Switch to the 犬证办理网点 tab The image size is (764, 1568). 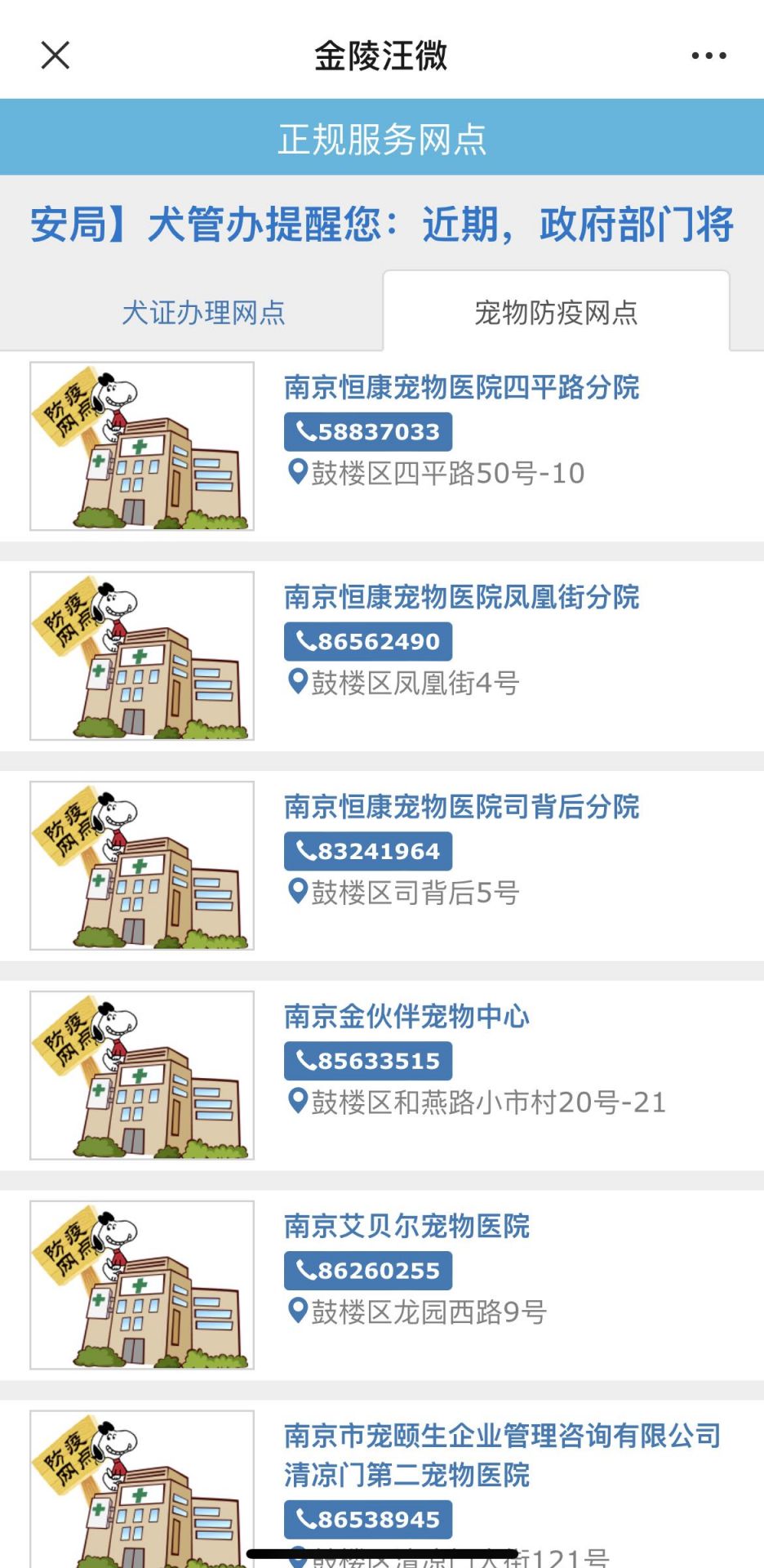(x=203, y=313)
